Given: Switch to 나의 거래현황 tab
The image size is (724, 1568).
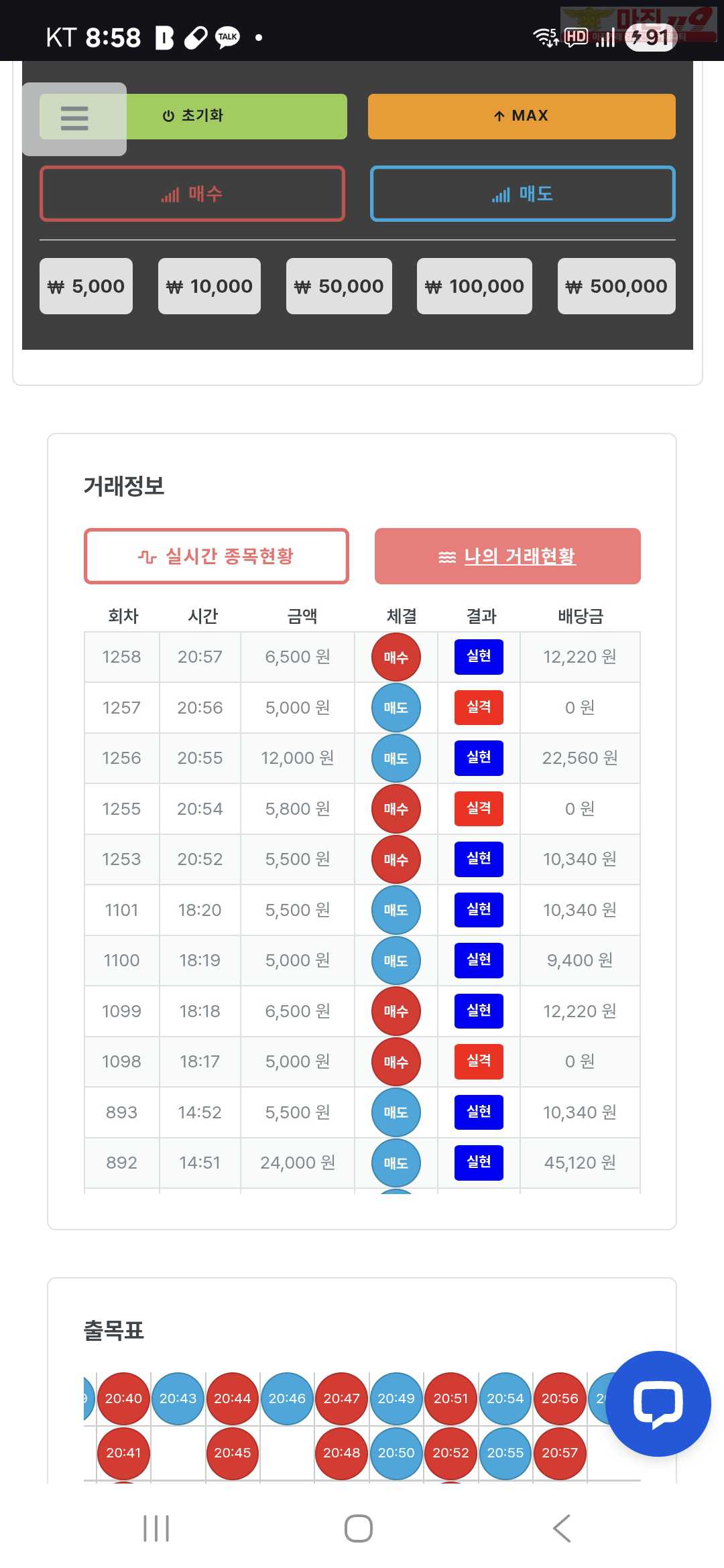Looking at the screenshot, I should 507,556.
